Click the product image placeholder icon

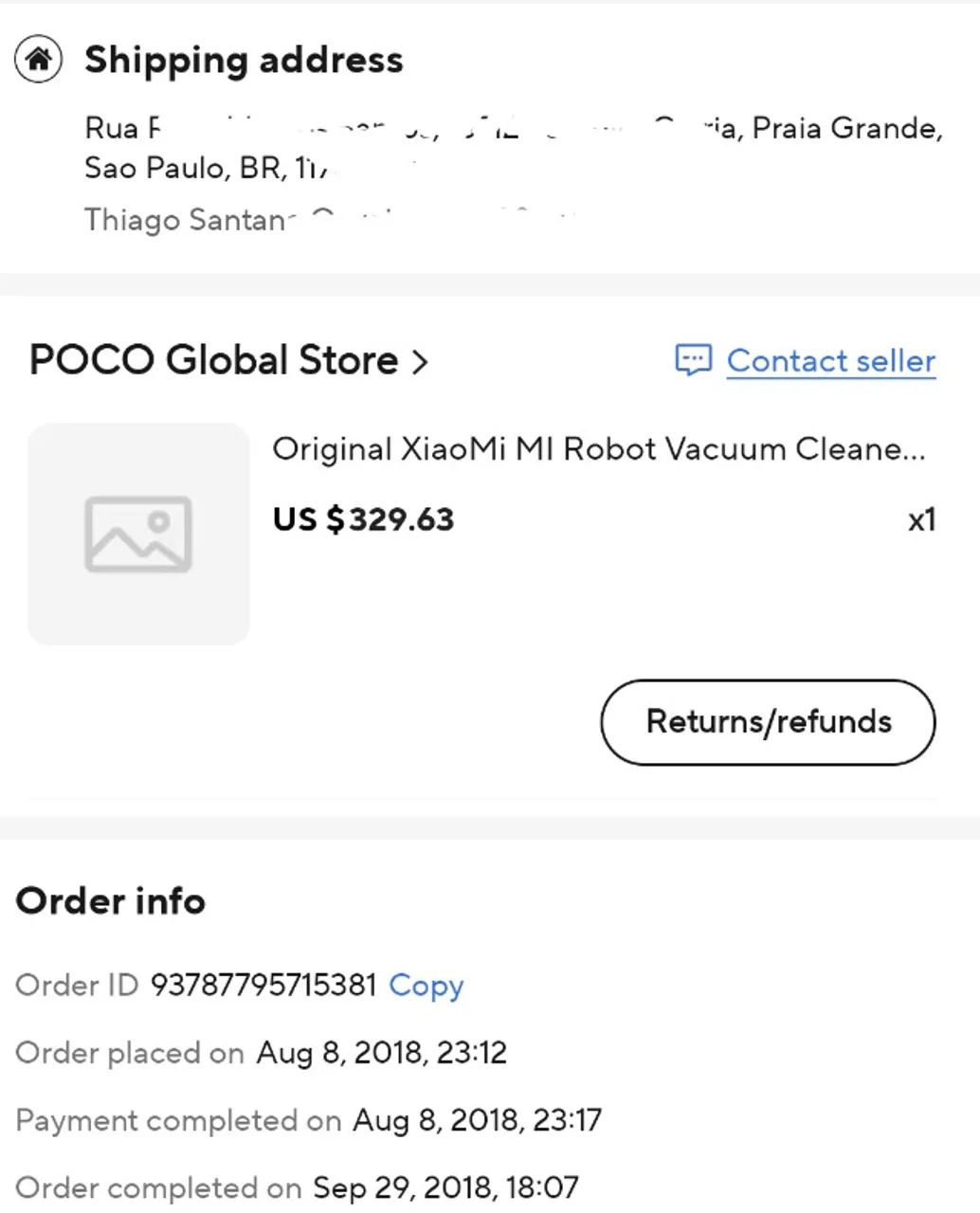(x=137, y=534)
